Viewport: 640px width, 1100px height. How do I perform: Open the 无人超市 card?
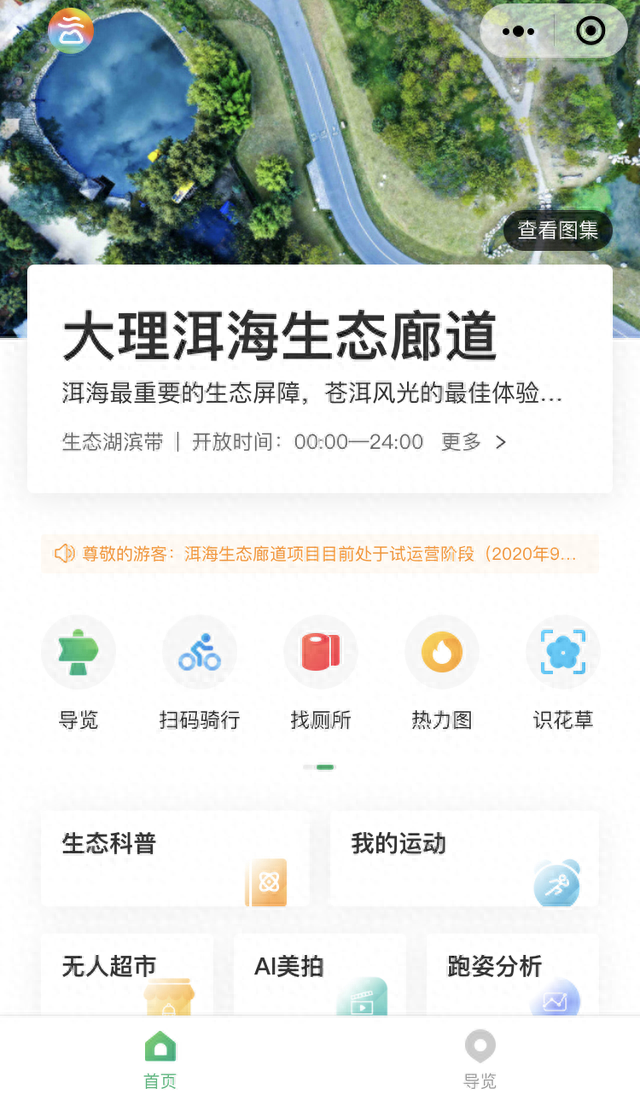pyautogui.click(x=127, y=975)
